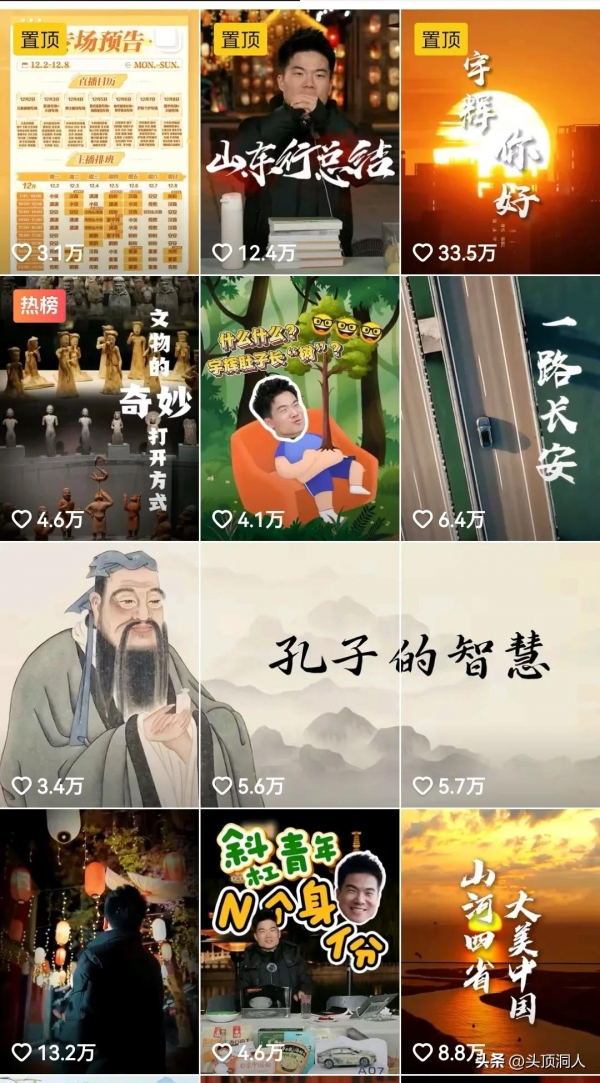The width and height of the screenshot is (600, 1083).
Task: Open the 斜杠青年N个身份 video
Action: [x=299, y=940]
